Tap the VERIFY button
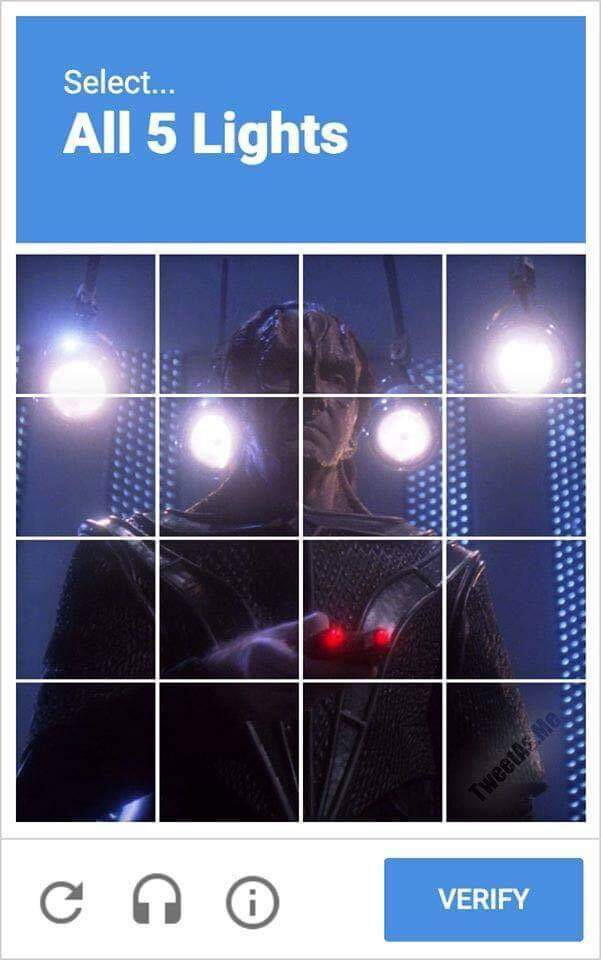The width and height of the screenshot is (601, 960). tap(483, 899)
